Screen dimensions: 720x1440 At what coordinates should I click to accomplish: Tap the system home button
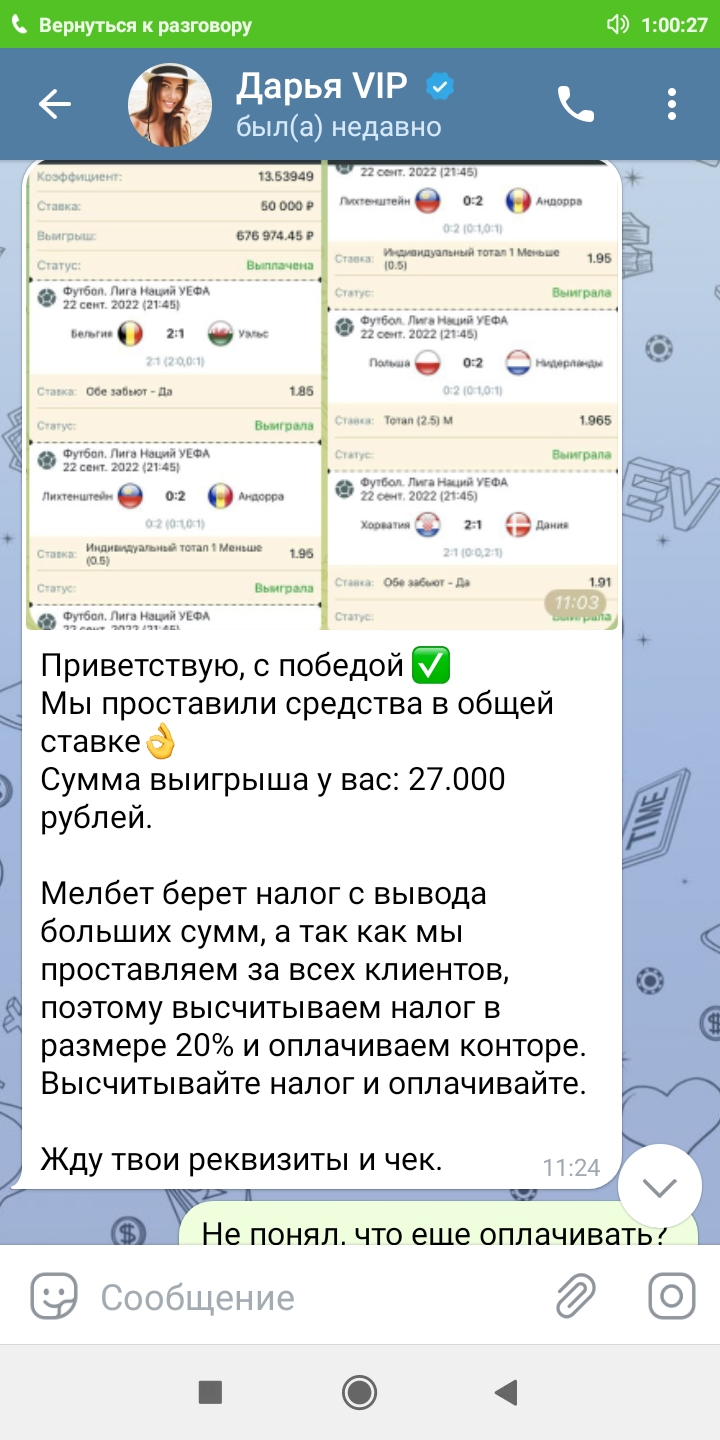pos(360,1392)
